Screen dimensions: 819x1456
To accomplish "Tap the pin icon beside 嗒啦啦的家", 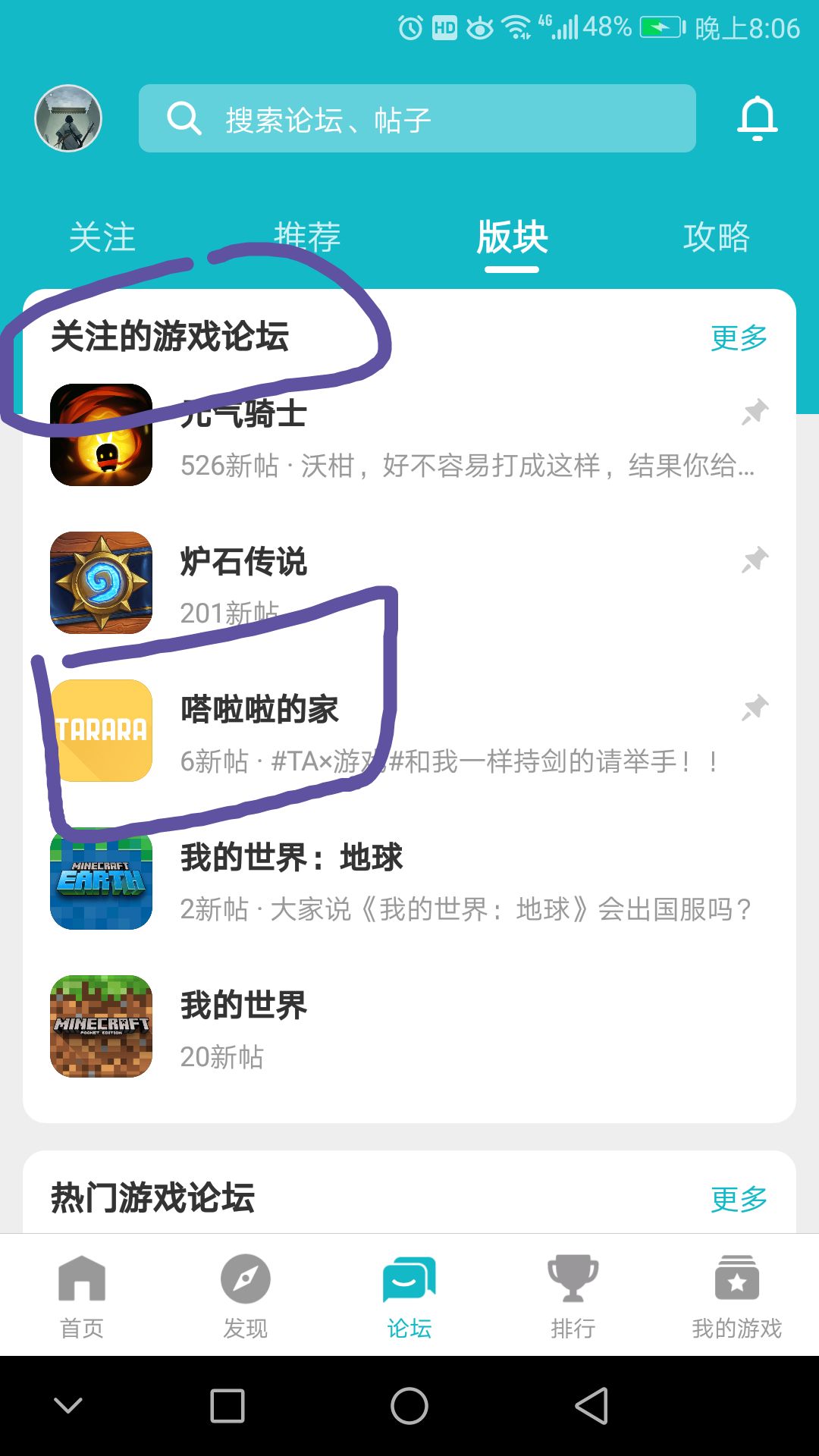I will point(755,708).
